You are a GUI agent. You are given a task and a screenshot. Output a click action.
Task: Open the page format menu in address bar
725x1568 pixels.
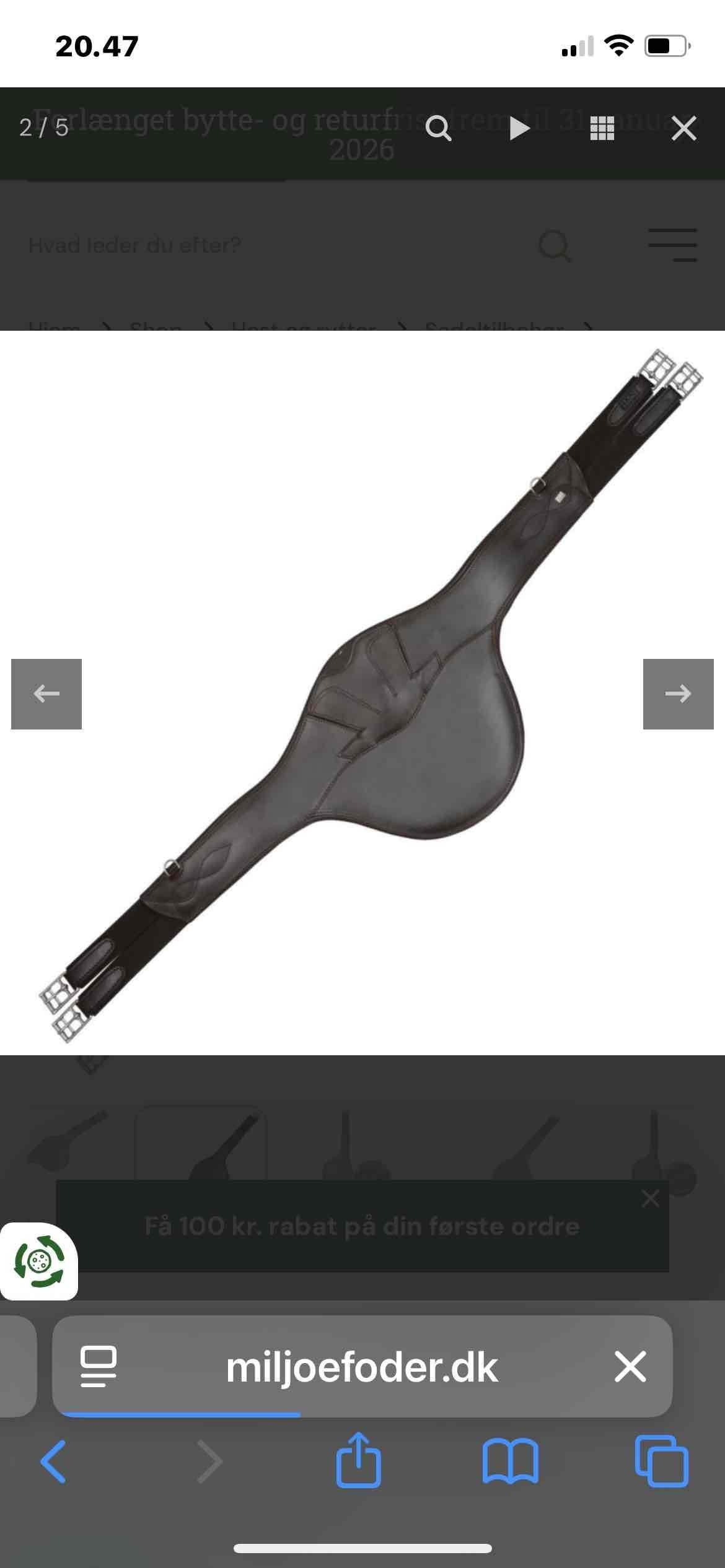coord(99,1367)
